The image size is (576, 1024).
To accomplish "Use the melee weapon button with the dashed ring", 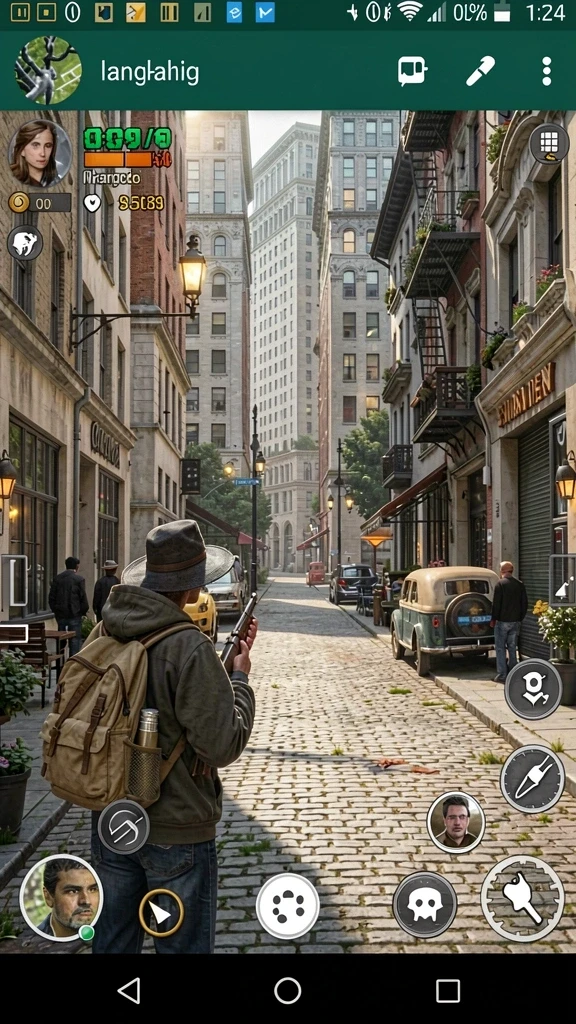I will pyautogui.click(x=522, y=899).
